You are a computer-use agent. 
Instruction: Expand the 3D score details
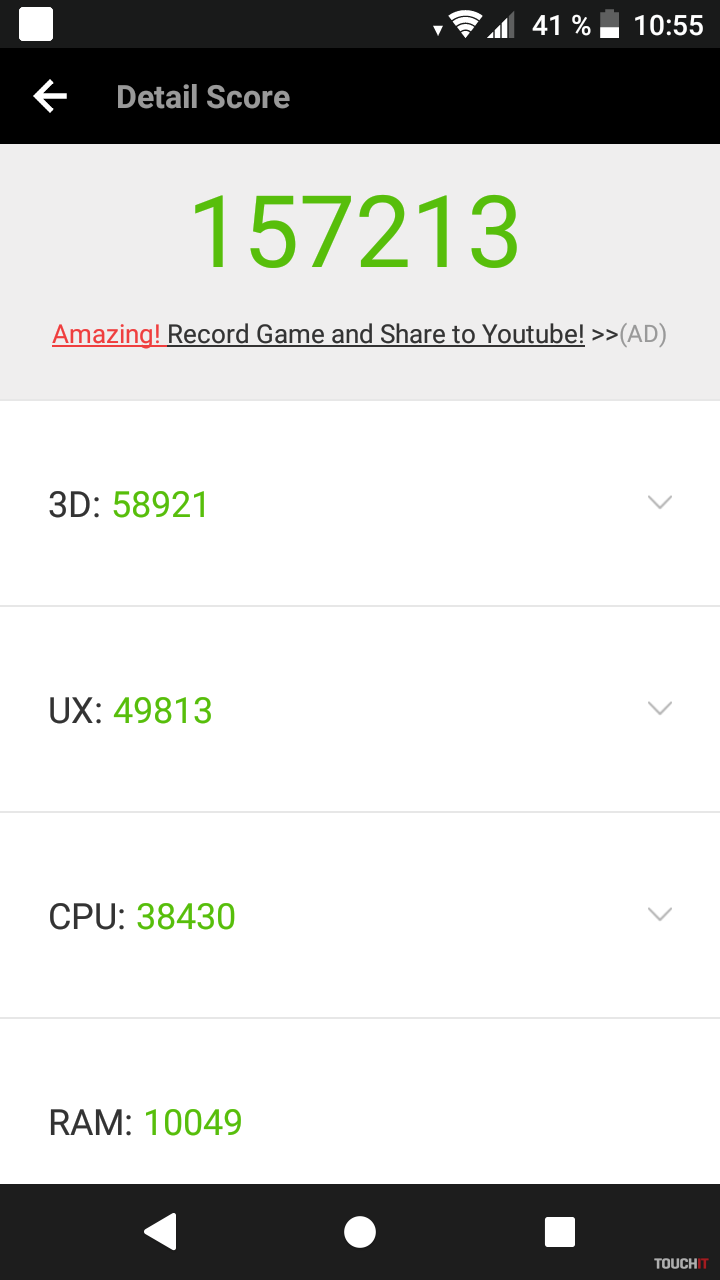tap(659, 503)
